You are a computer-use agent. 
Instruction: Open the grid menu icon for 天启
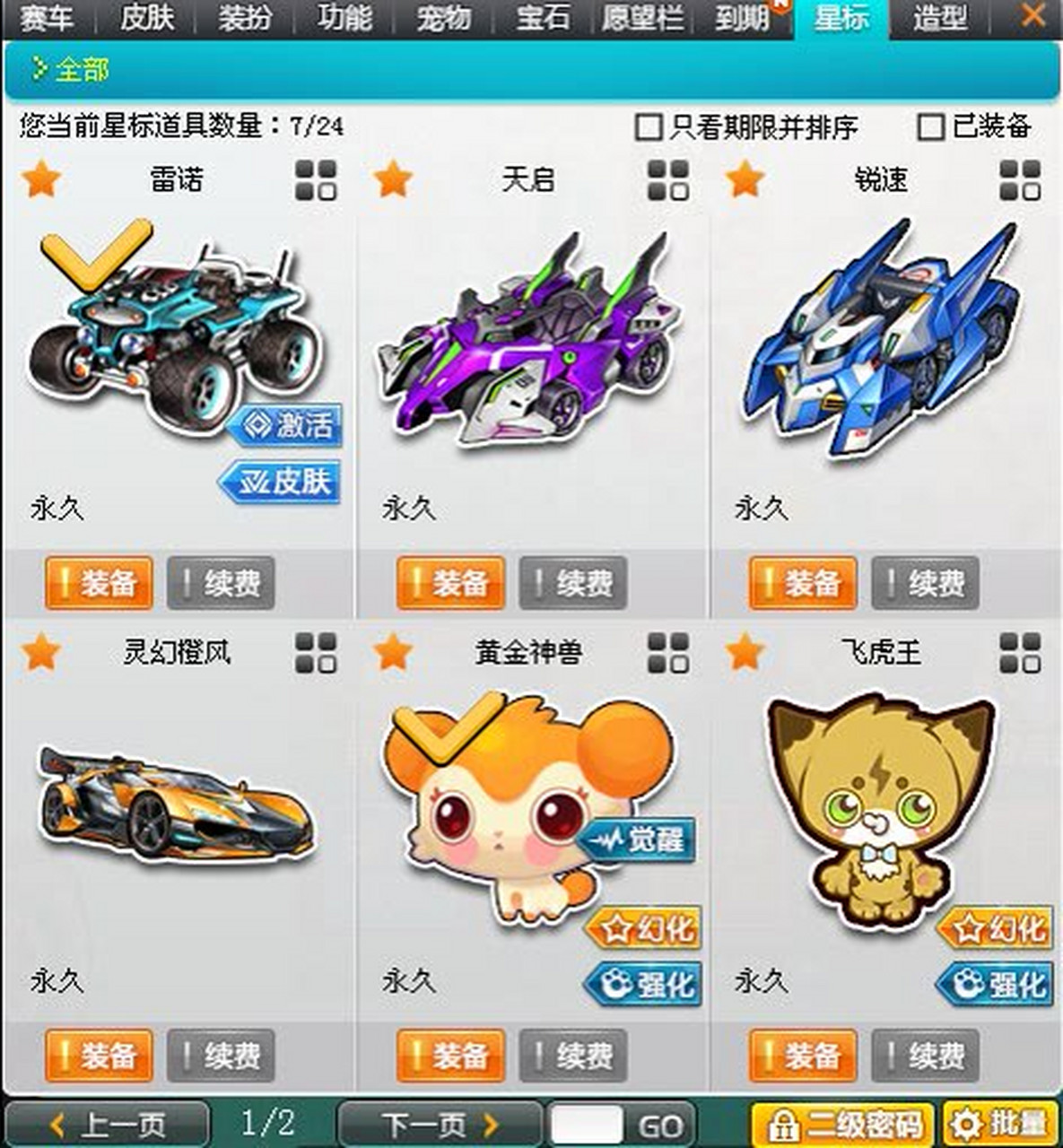pyautogui.click(x=668, y=180)
